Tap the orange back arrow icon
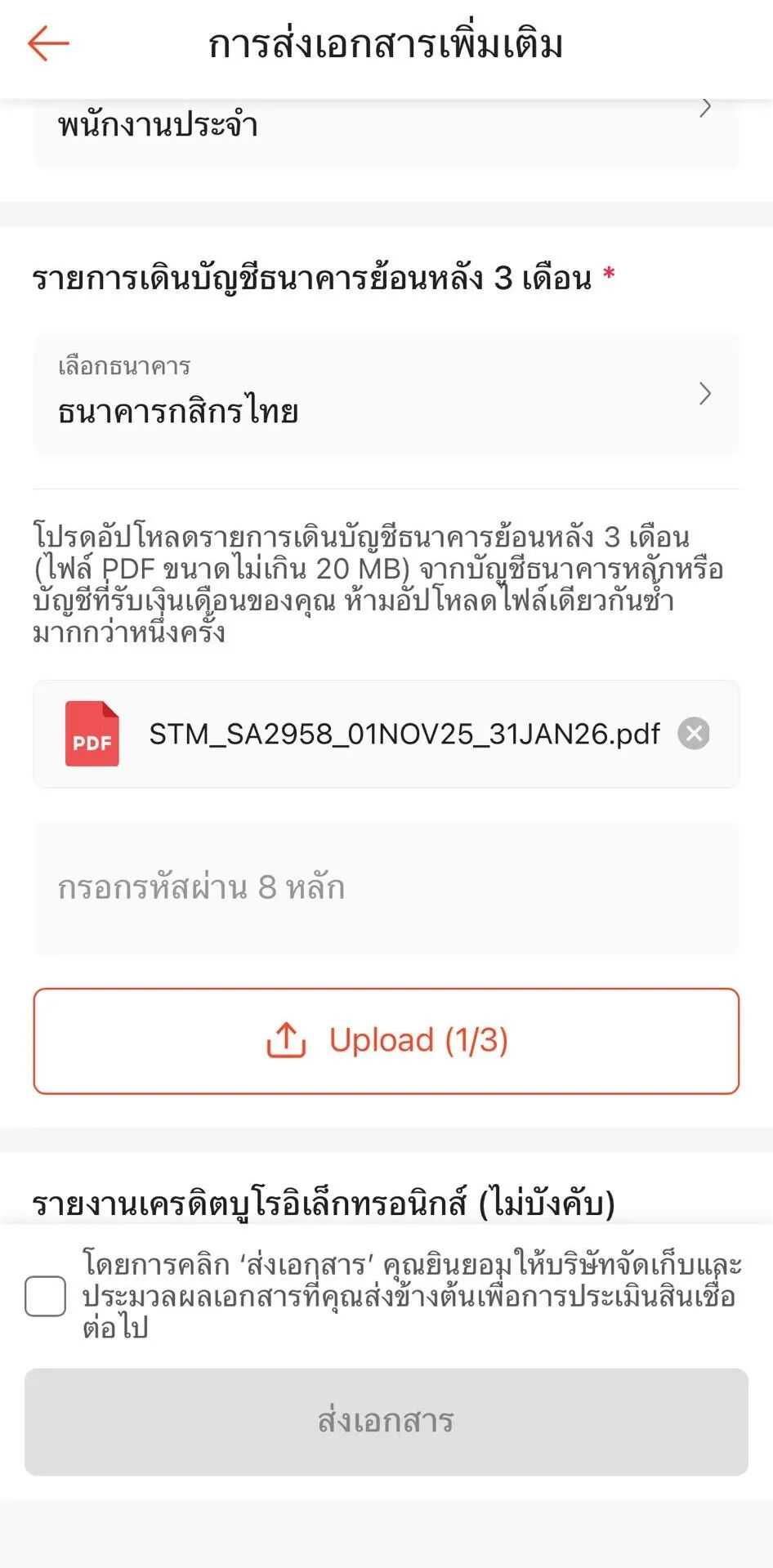Viewport: 773px width, 1568px height. pyautogui.click(x=47, y=43)
